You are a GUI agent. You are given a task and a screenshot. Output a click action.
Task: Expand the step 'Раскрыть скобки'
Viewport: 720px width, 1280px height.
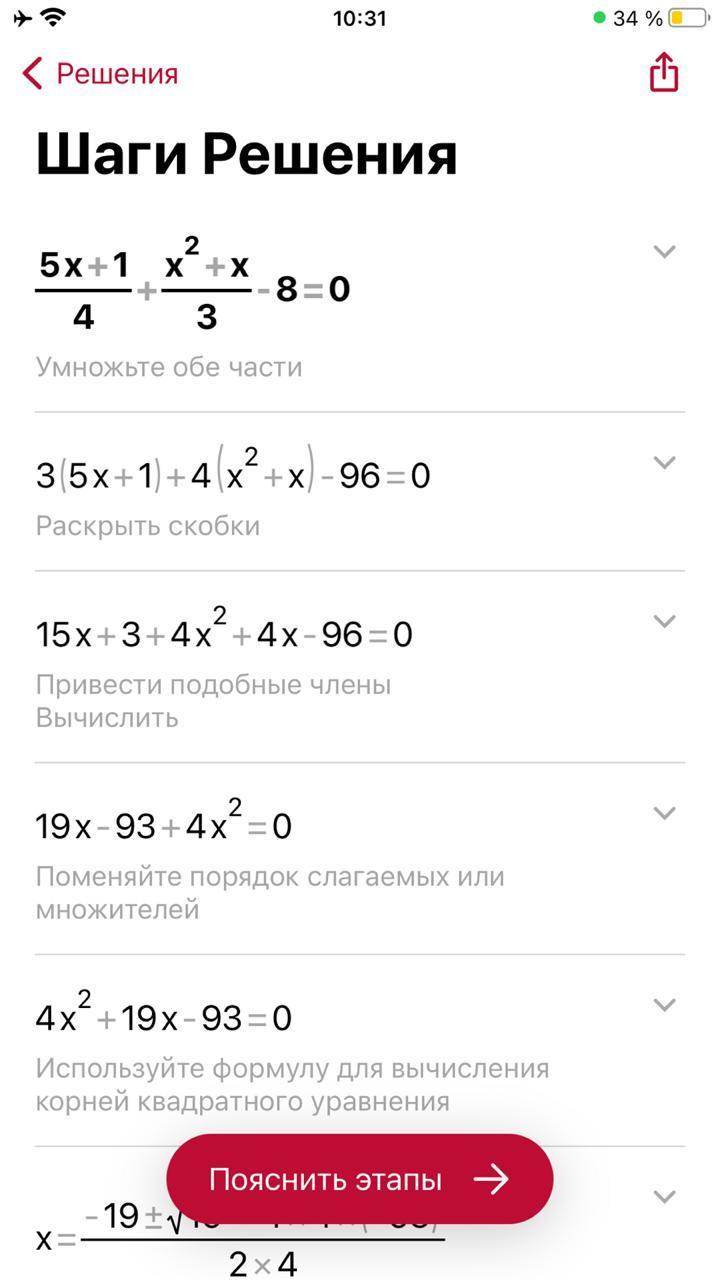point(664,462)
